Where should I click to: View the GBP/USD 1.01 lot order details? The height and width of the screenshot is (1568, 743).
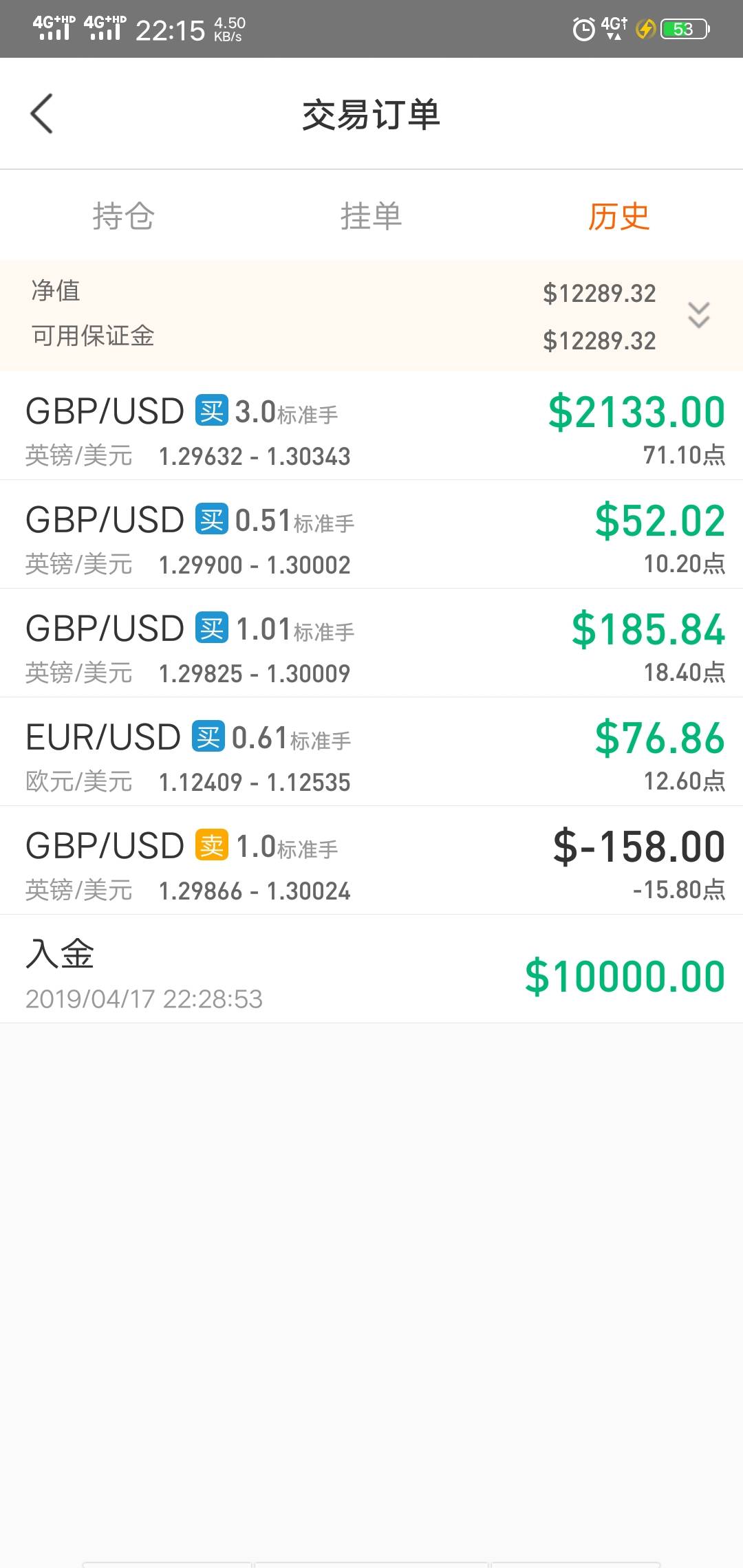tap(371, 644)
